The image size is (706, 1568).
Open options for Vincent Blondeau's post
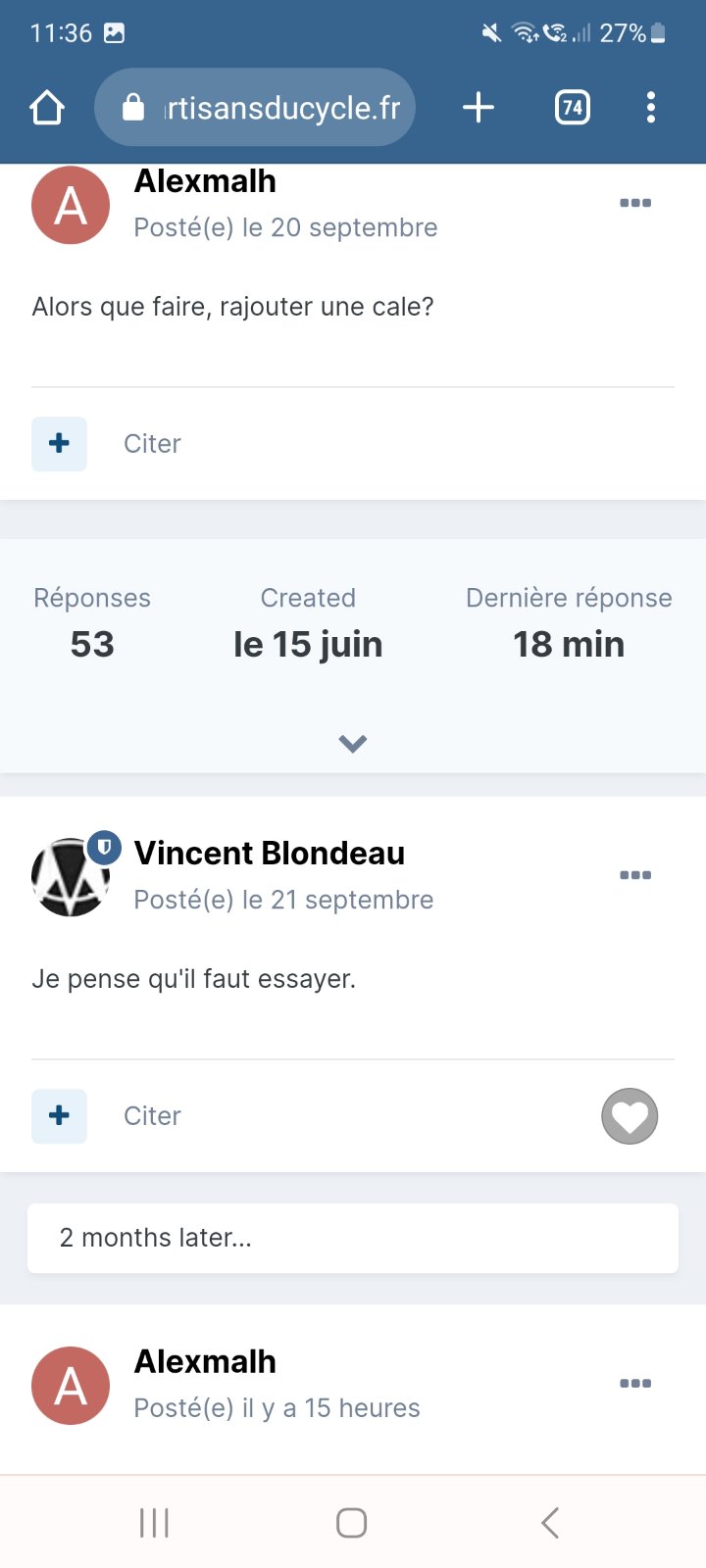(x=635, y=875)
